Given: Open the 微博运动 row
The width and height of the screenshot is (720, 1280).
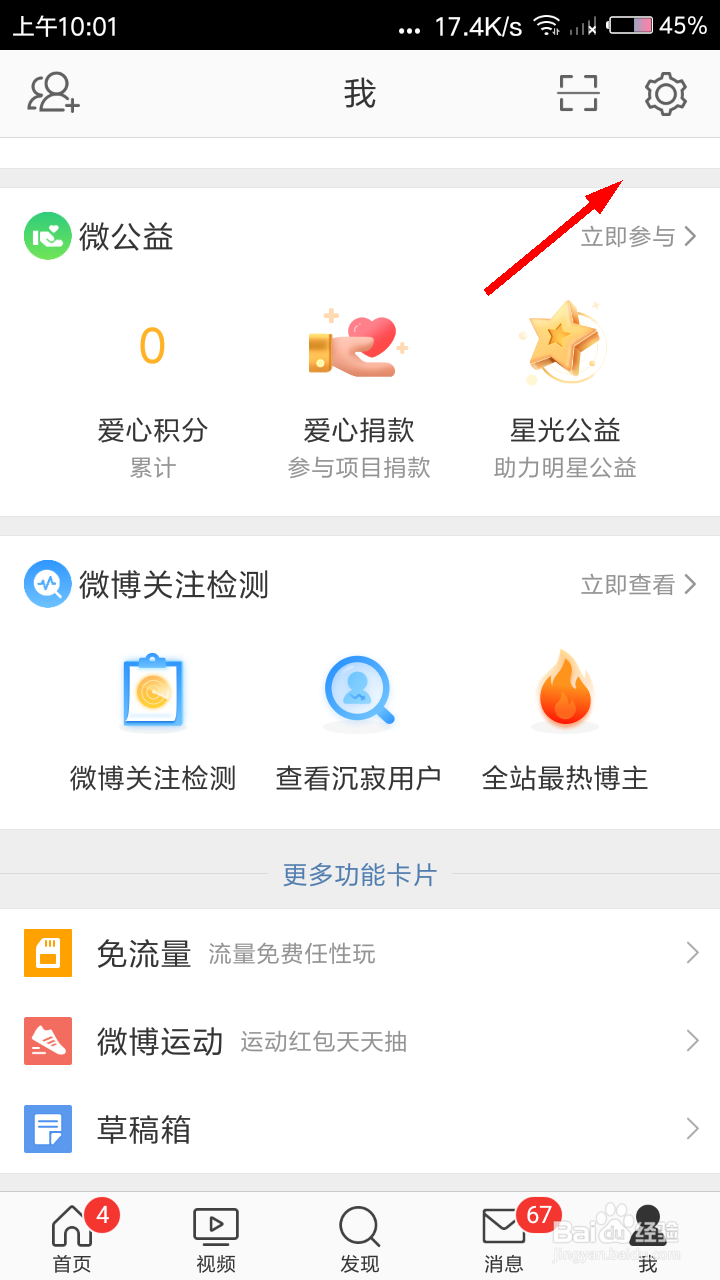Looking at the screenshot, I should pyautogui.click(x=360, y=1042).
